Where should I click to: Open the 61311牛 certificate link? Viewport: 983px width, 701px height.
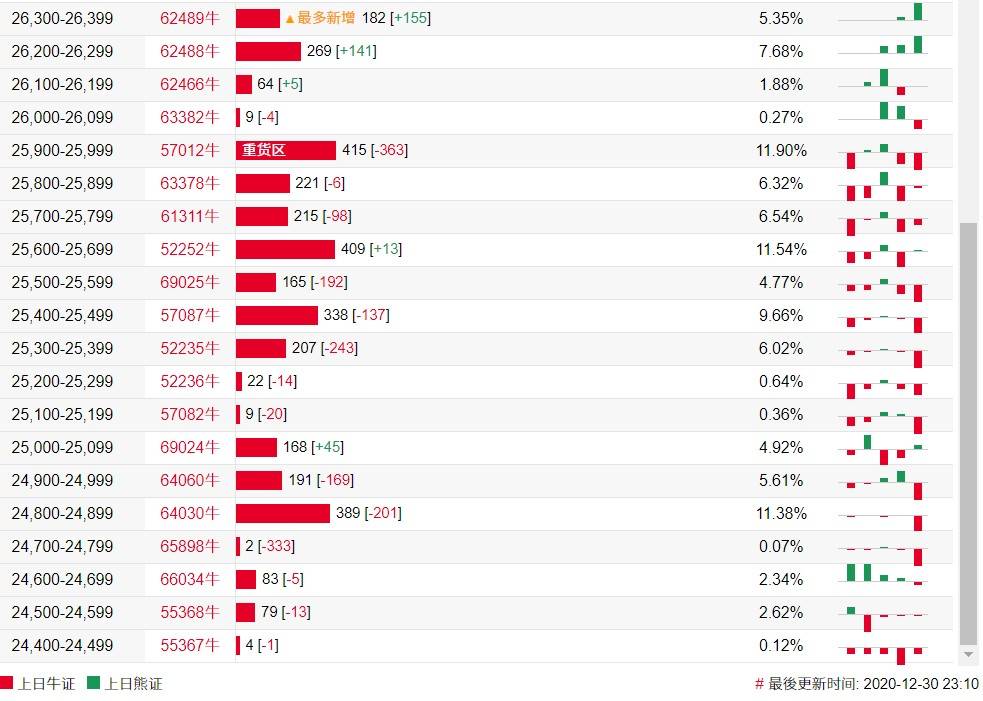189,216
